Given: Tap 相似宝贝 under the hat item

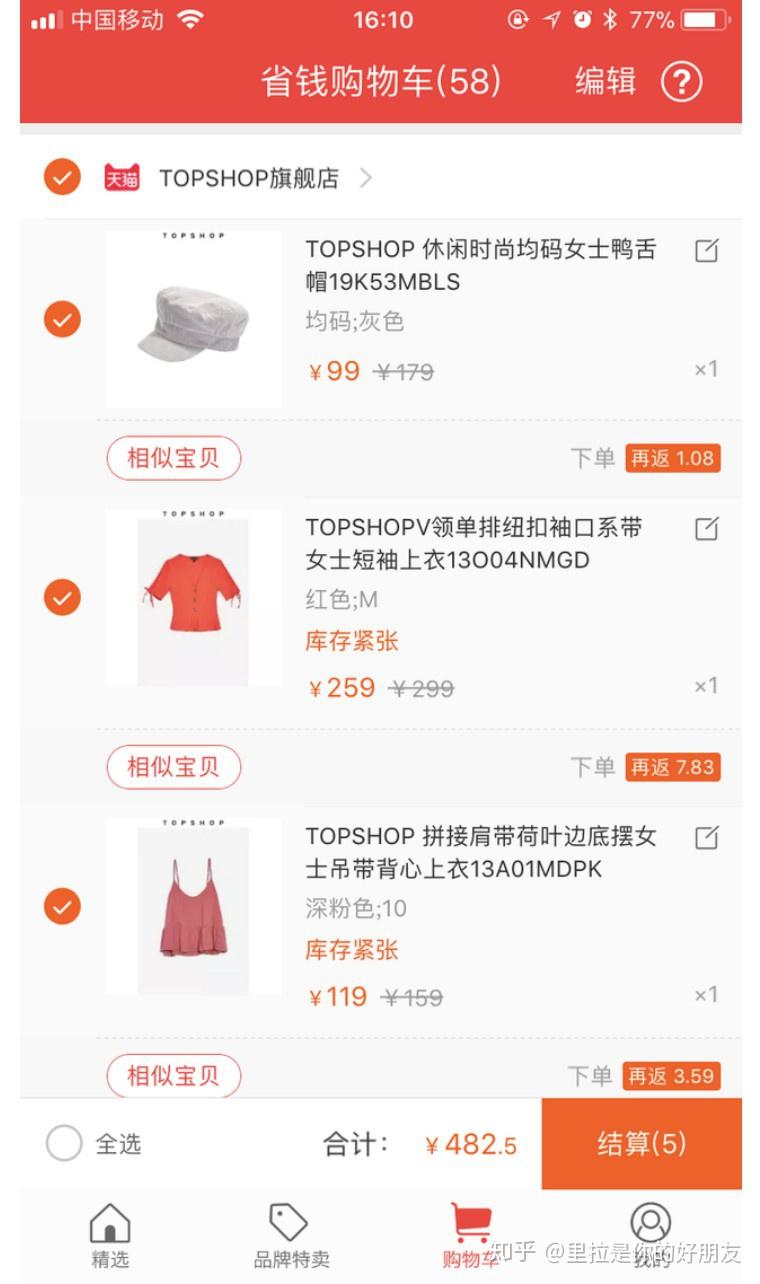Looking at the screenshot, I should click(173, 458).
